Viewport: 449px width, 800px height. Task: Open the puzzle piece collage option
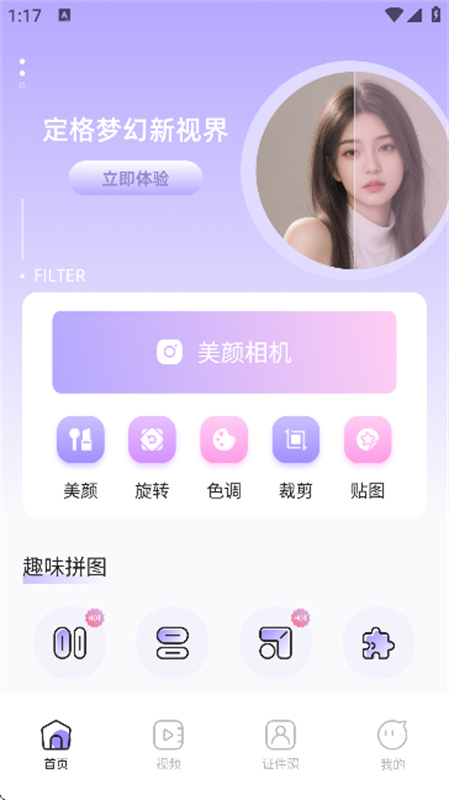click(x=379, y=643)
